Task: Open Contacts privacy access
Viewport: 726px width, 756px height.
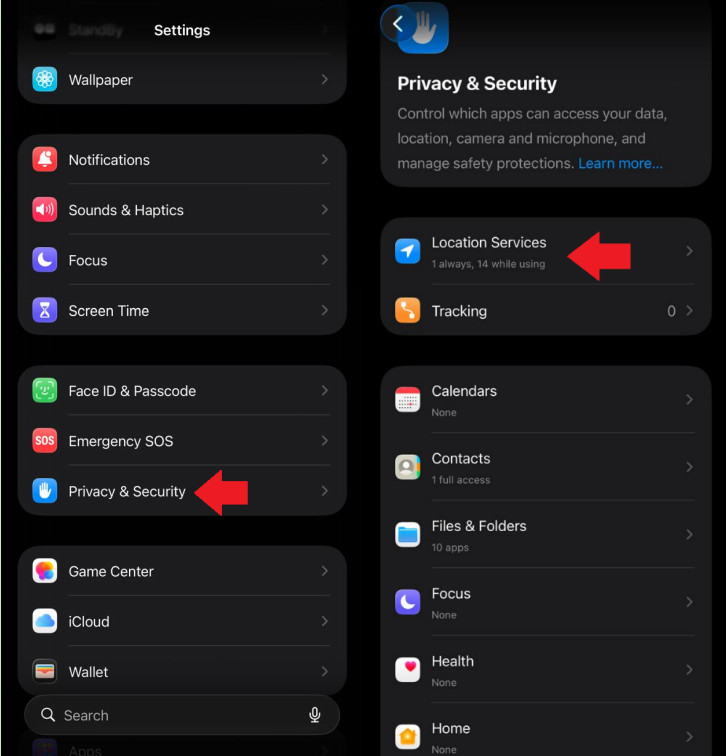Action: [x=545, y=467]
